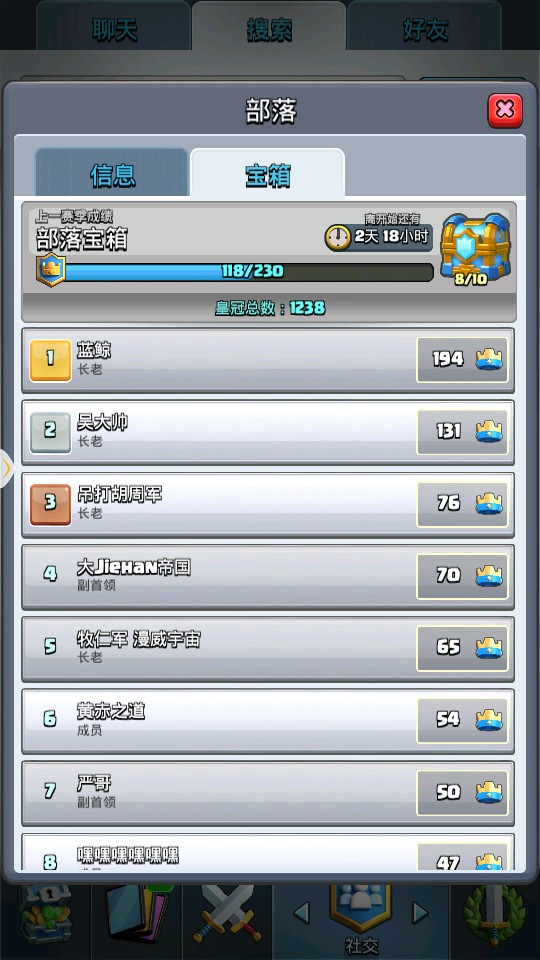This screenshot has height=960, width=540.
Task: Select the 宝箱 tab
Action: 268,174
